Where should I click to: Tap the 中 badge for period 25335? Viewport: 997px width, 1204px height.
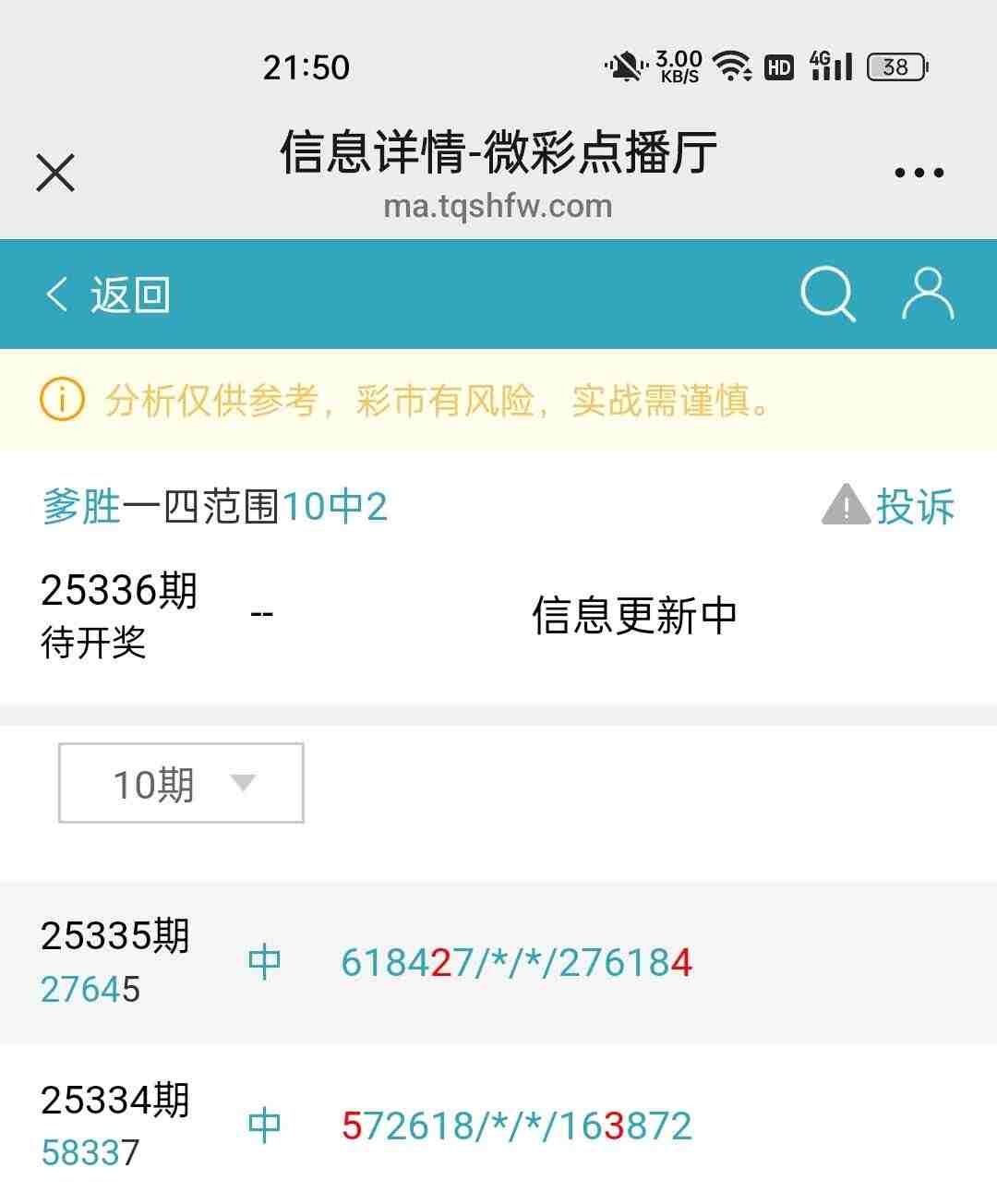[x=266, y=962]
